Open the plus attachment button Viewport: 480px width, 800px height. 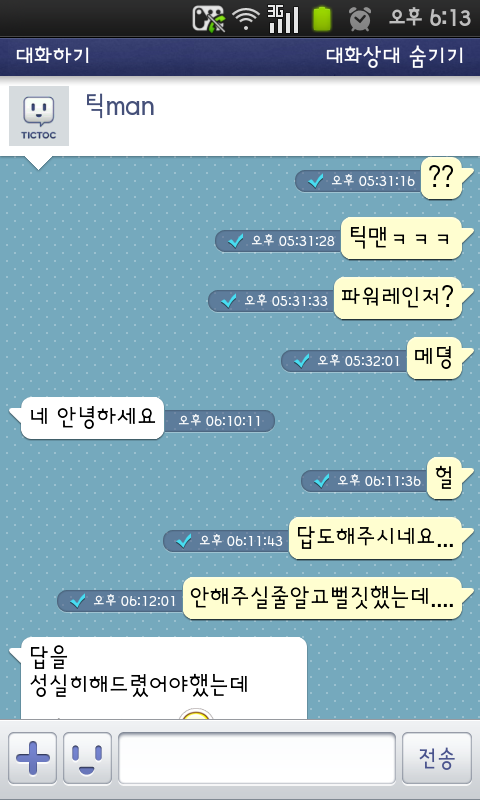tap(33, 758)
